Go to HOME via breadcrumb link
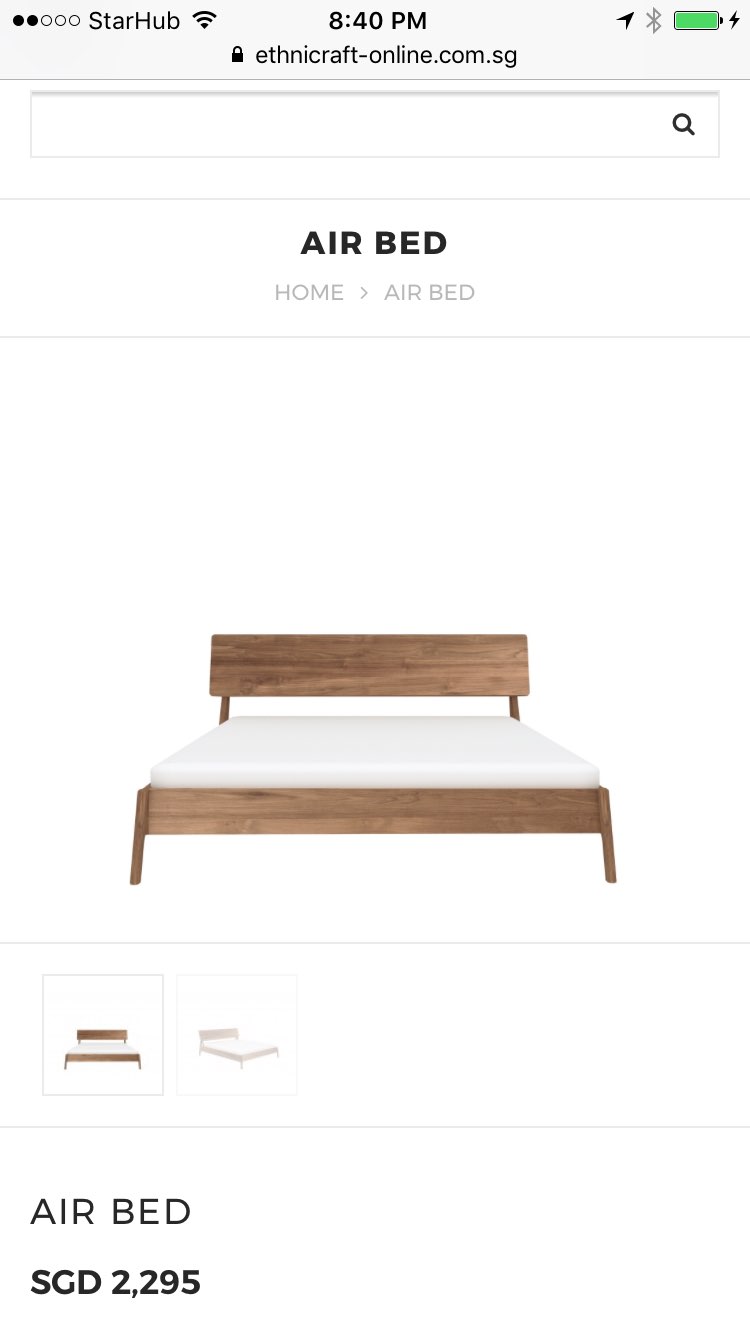The height and width of the screenshot is (1334, 750). click(x=309, y=293)
